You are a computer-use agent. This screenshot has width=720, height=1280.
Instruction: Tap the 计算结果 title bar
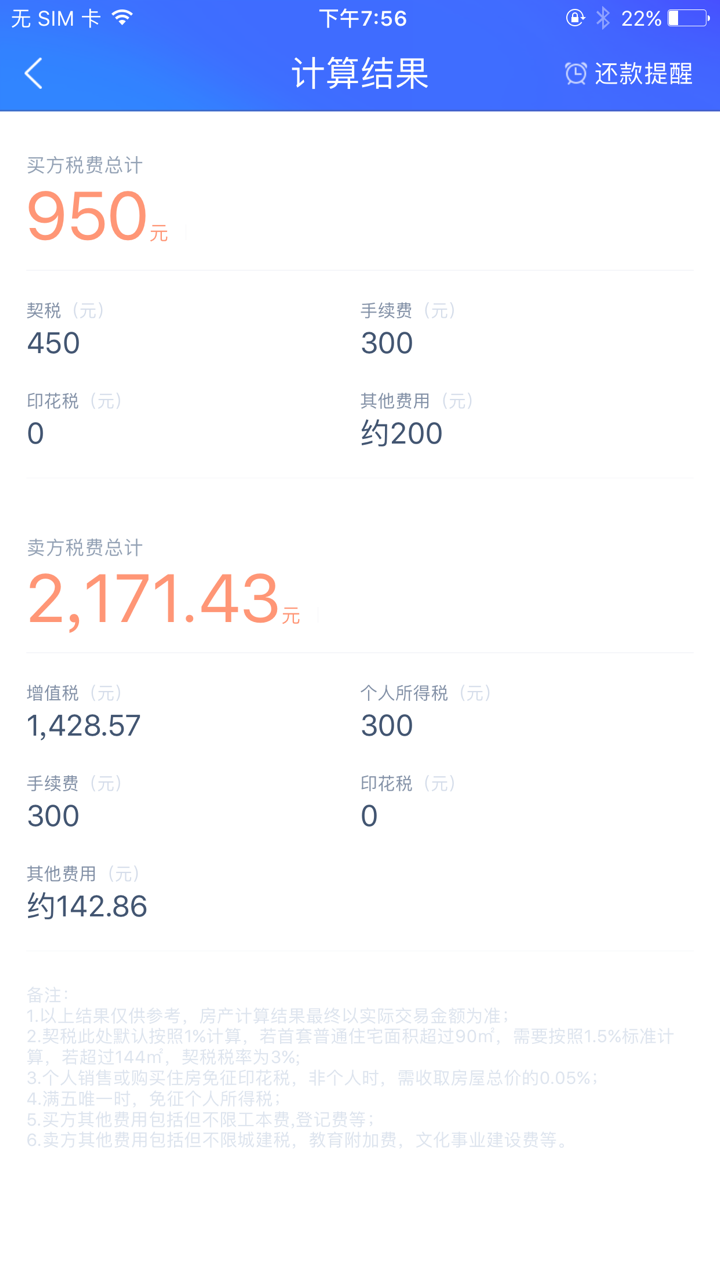pos(360,74)
